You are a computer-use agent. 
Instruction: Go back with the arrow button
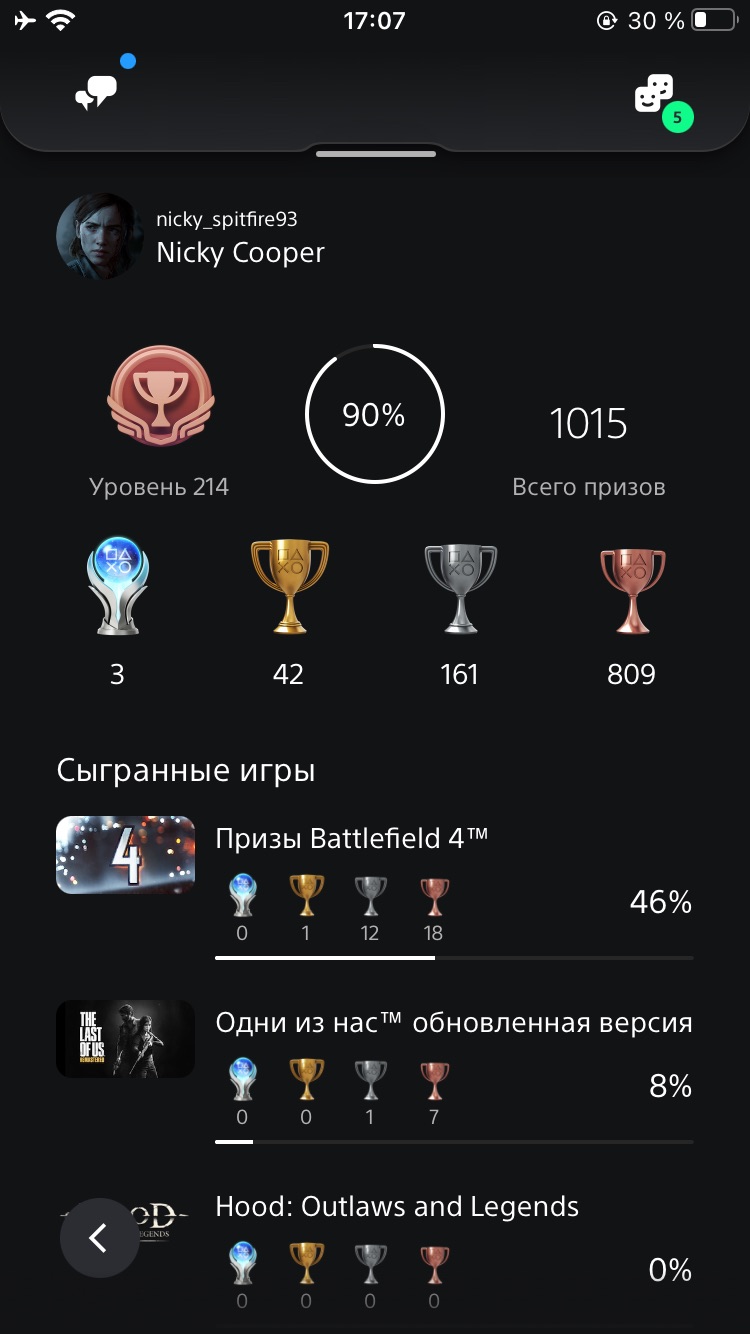point(99,1237)
